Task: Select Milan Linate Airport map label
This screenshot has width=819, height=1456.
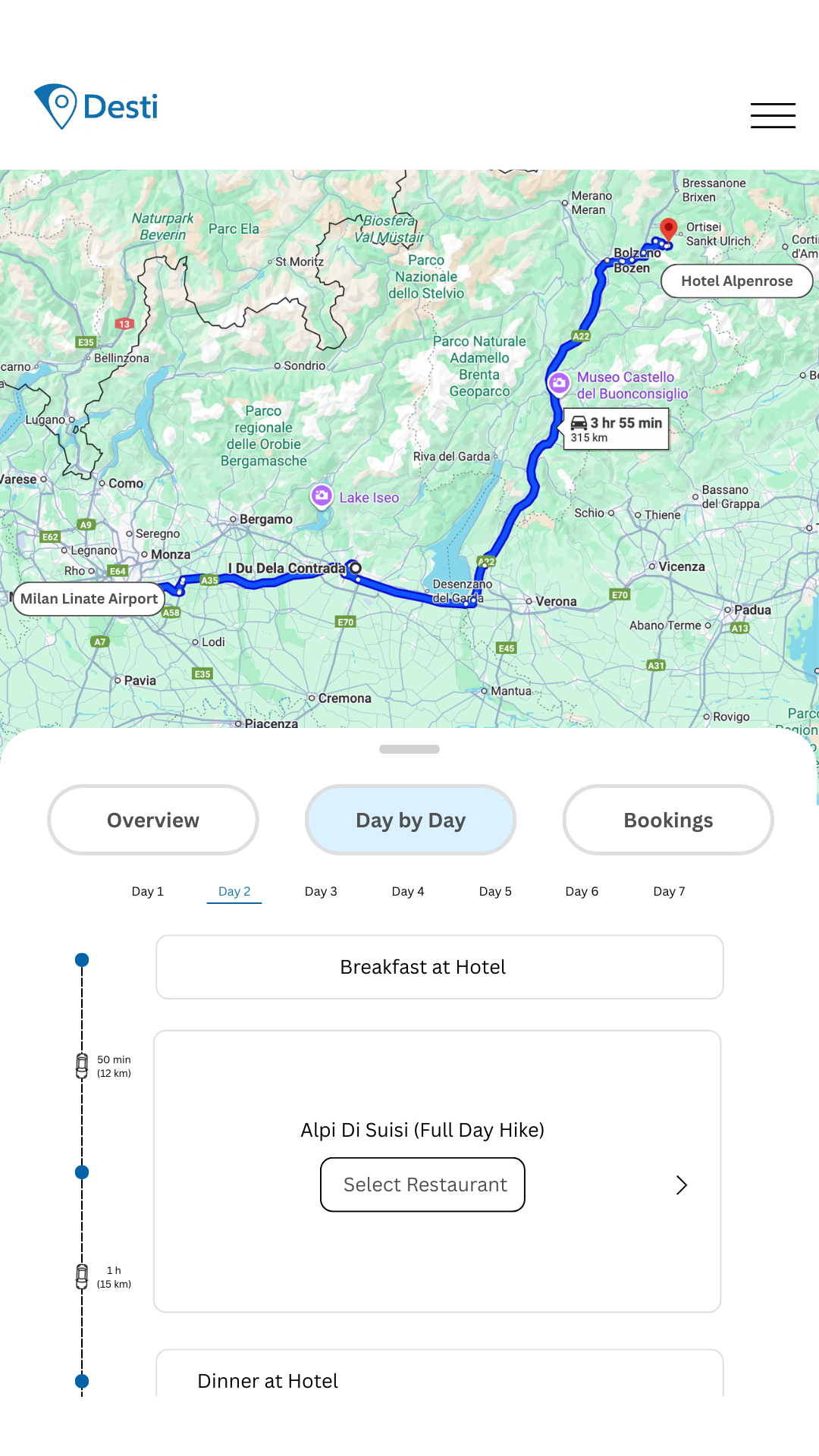Action: (x=89, y=599)
